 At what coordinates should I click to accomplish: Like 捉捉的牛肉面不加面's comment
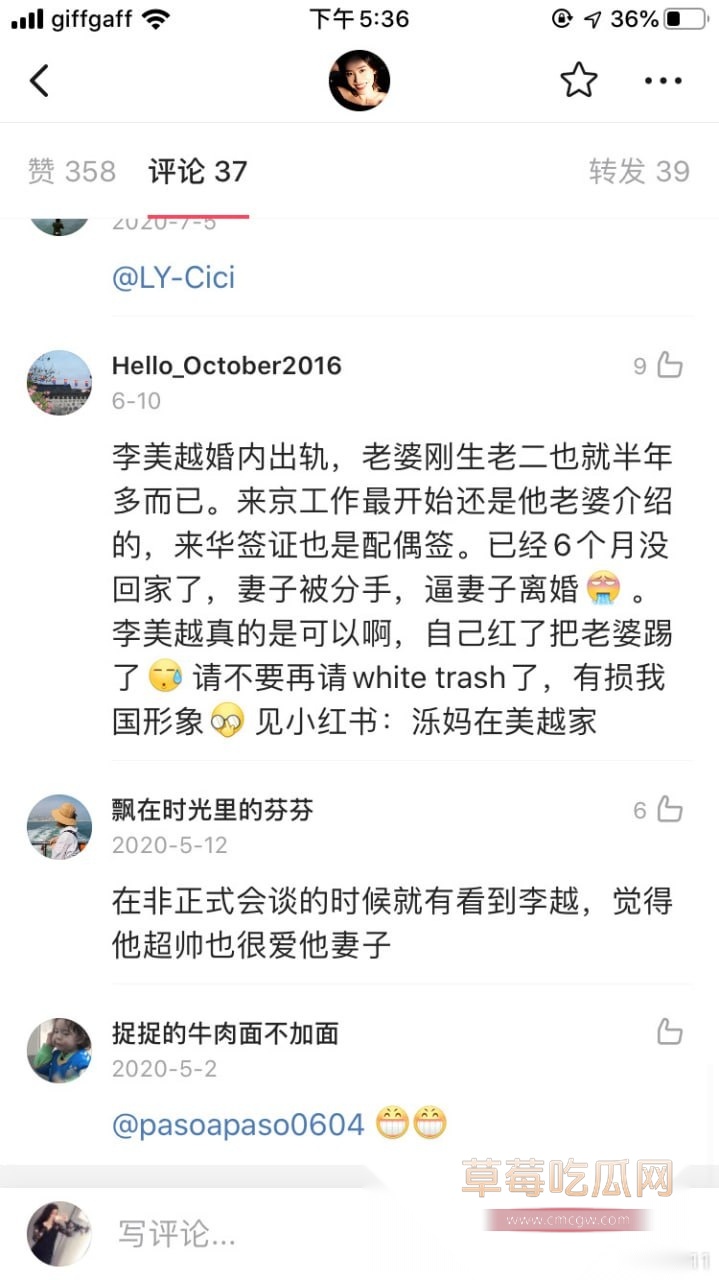(669, 1032)
